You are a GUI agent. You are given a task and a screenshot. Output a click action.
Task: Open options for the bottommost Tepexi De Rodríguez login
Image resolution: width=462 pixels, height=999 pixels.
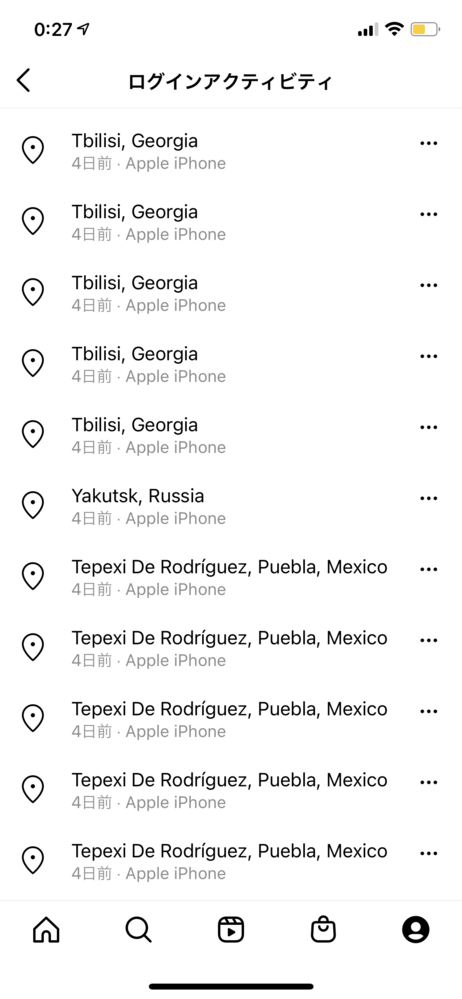(x=429, y=853)
